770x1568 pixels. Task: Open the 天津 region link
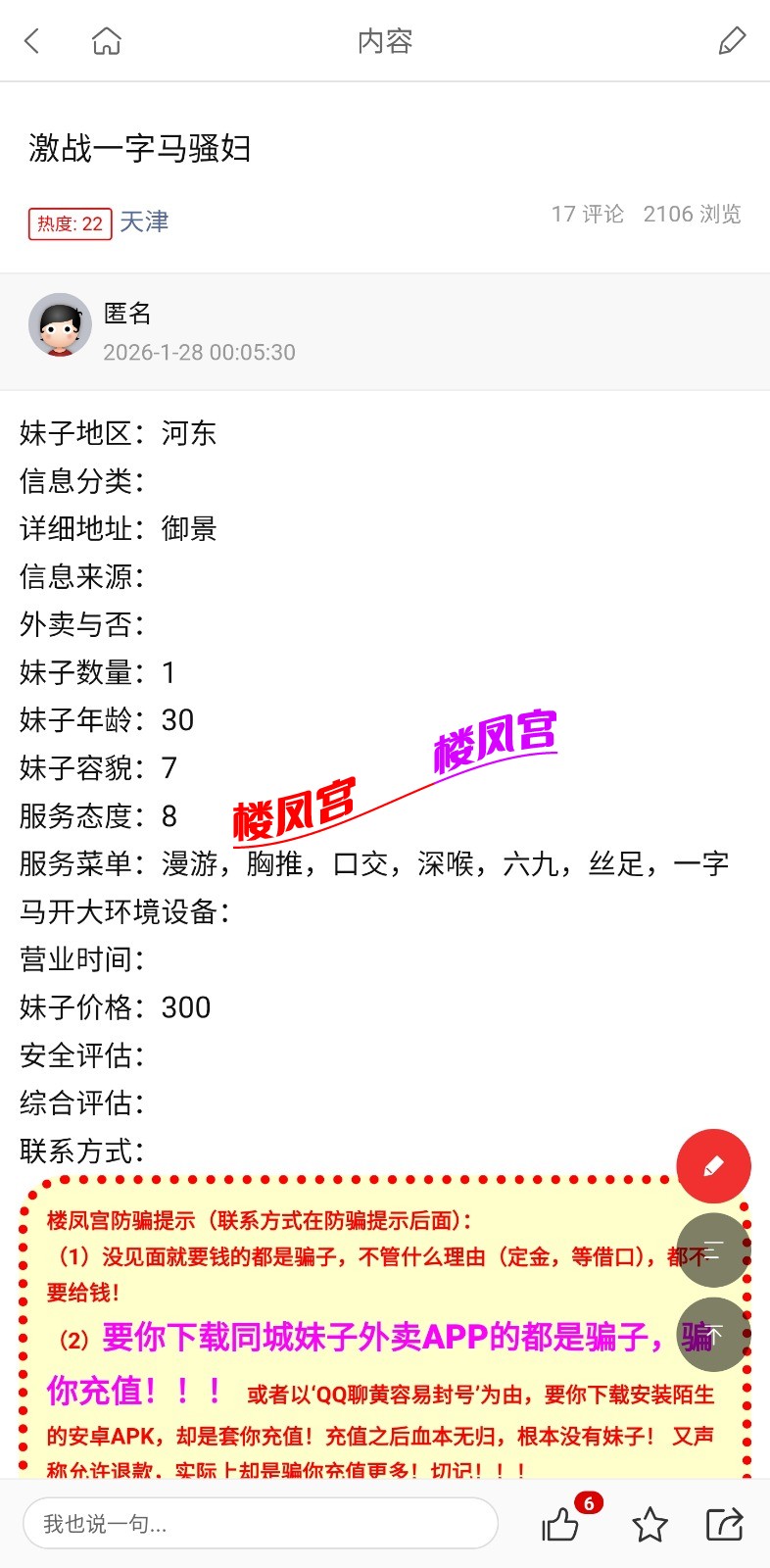(x=143, y=223)
